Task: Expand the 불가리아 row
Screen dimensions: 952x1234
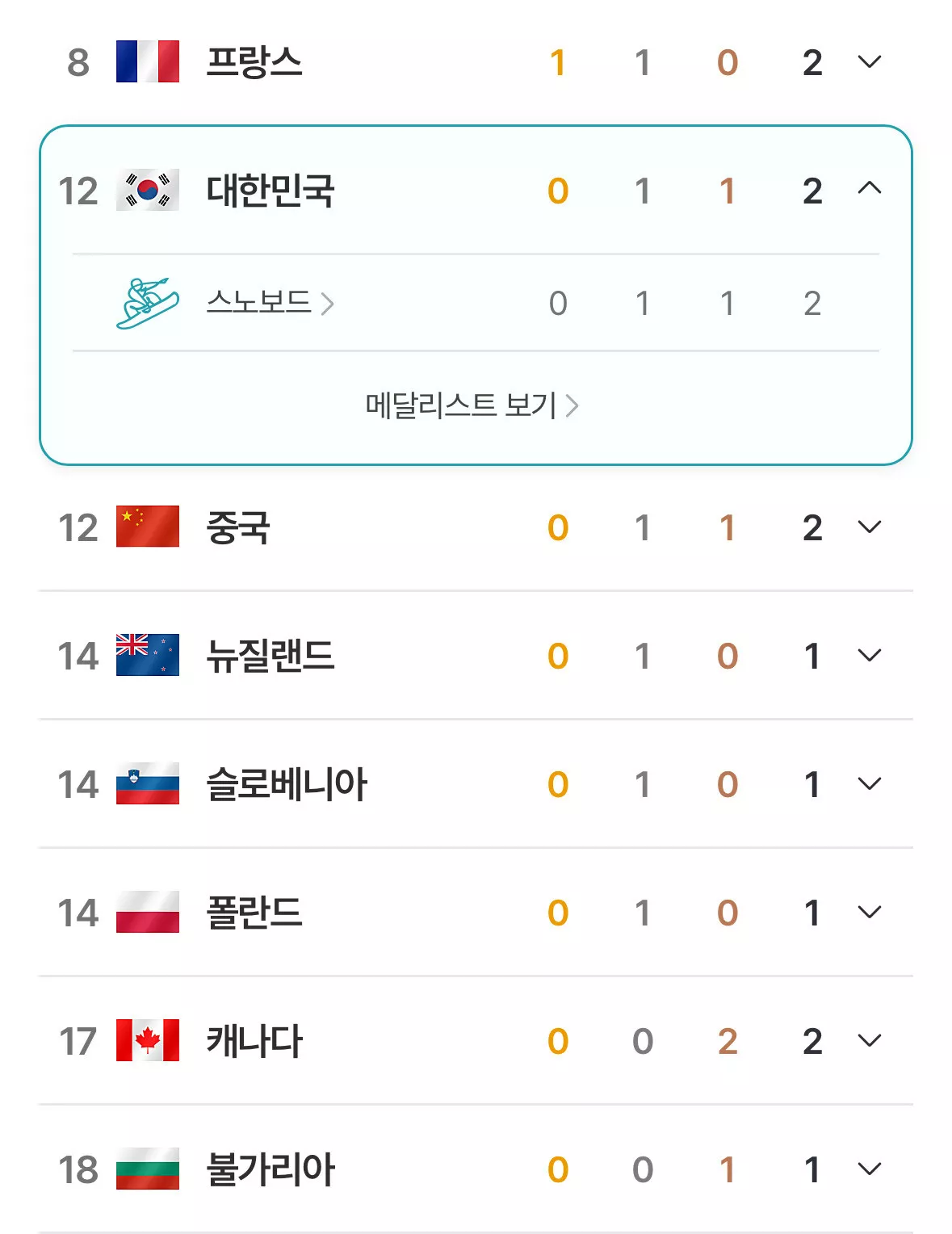Action: pos(869,1169)
